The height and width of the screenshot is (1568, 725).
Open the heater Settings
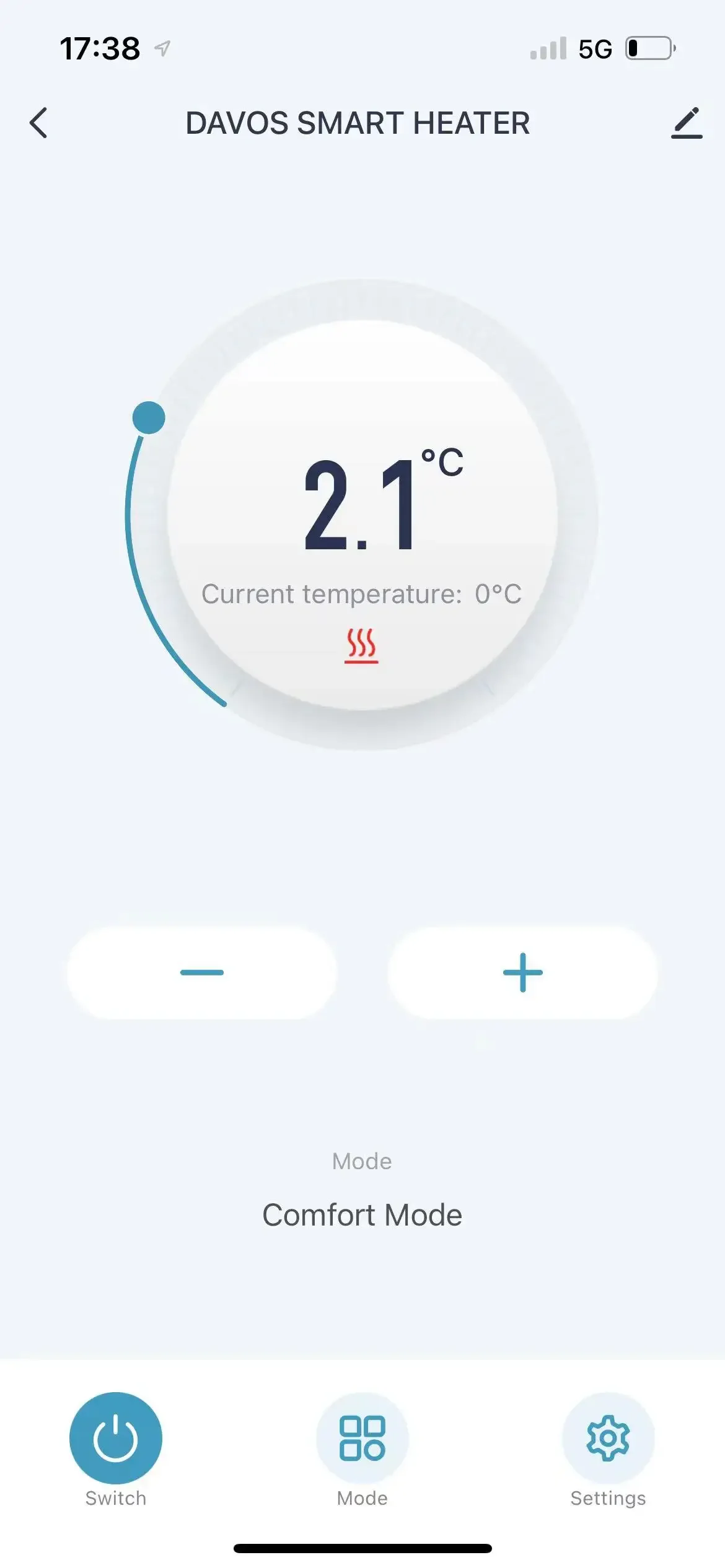tap(608, 1438)
